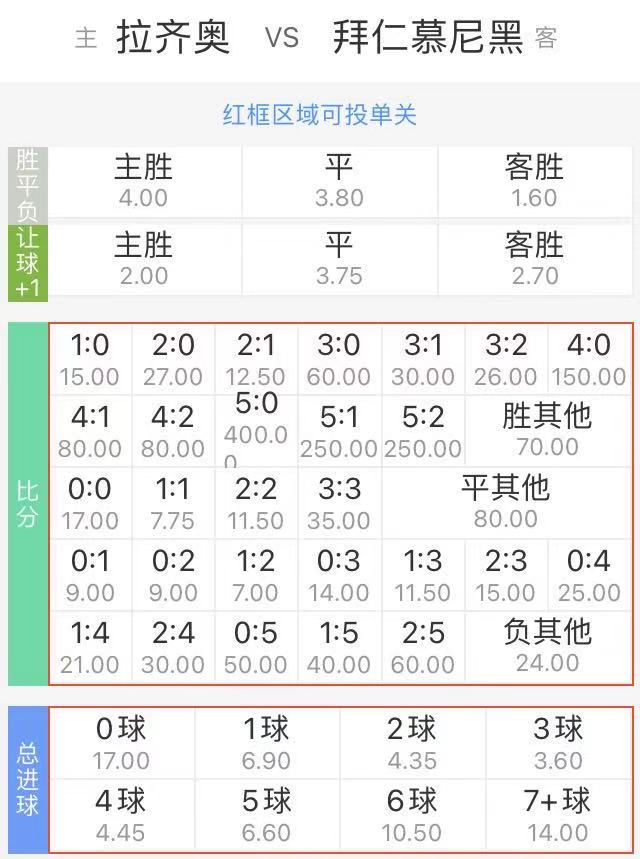The height and width of the screenshot is (859, 640).
Task: Select 主胜 at 4.00 odds
Action: pyautogui.click(x=143, y=181)
